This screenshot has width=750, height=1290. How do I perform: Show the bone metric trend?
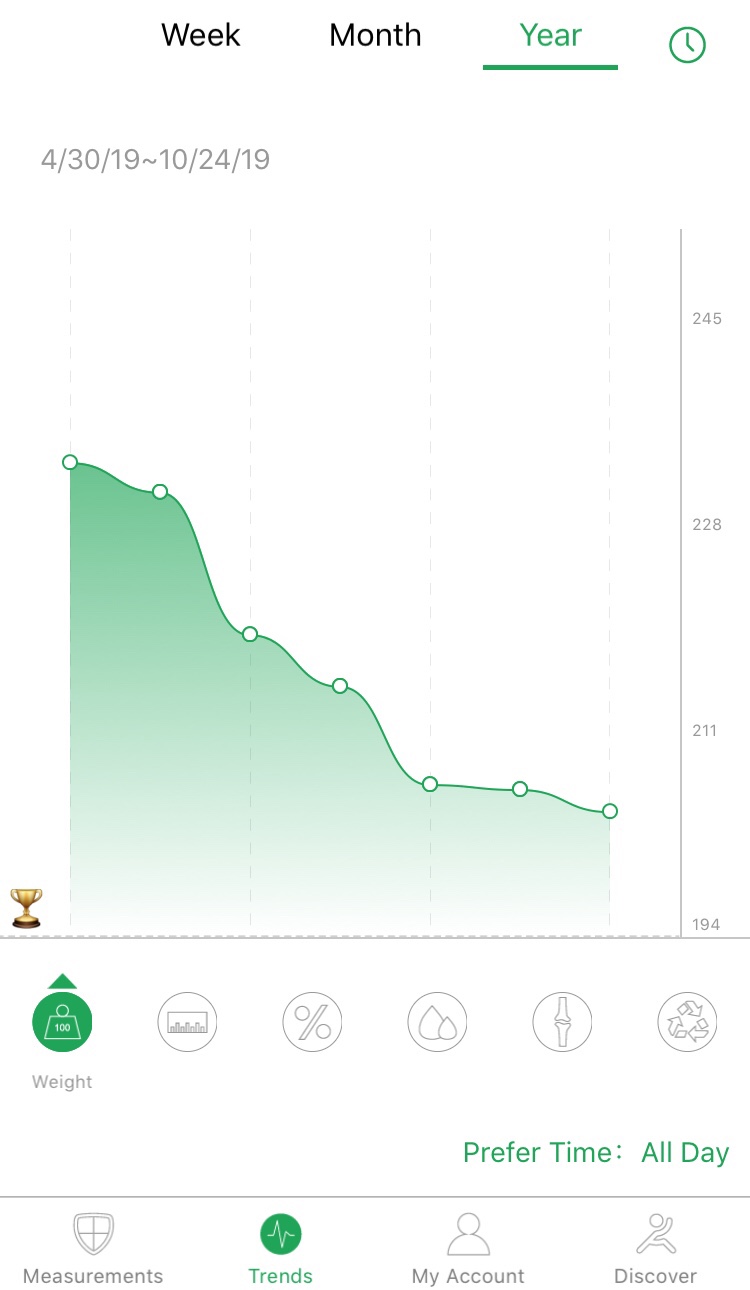pyautogui.click(x=562, y=1022)
